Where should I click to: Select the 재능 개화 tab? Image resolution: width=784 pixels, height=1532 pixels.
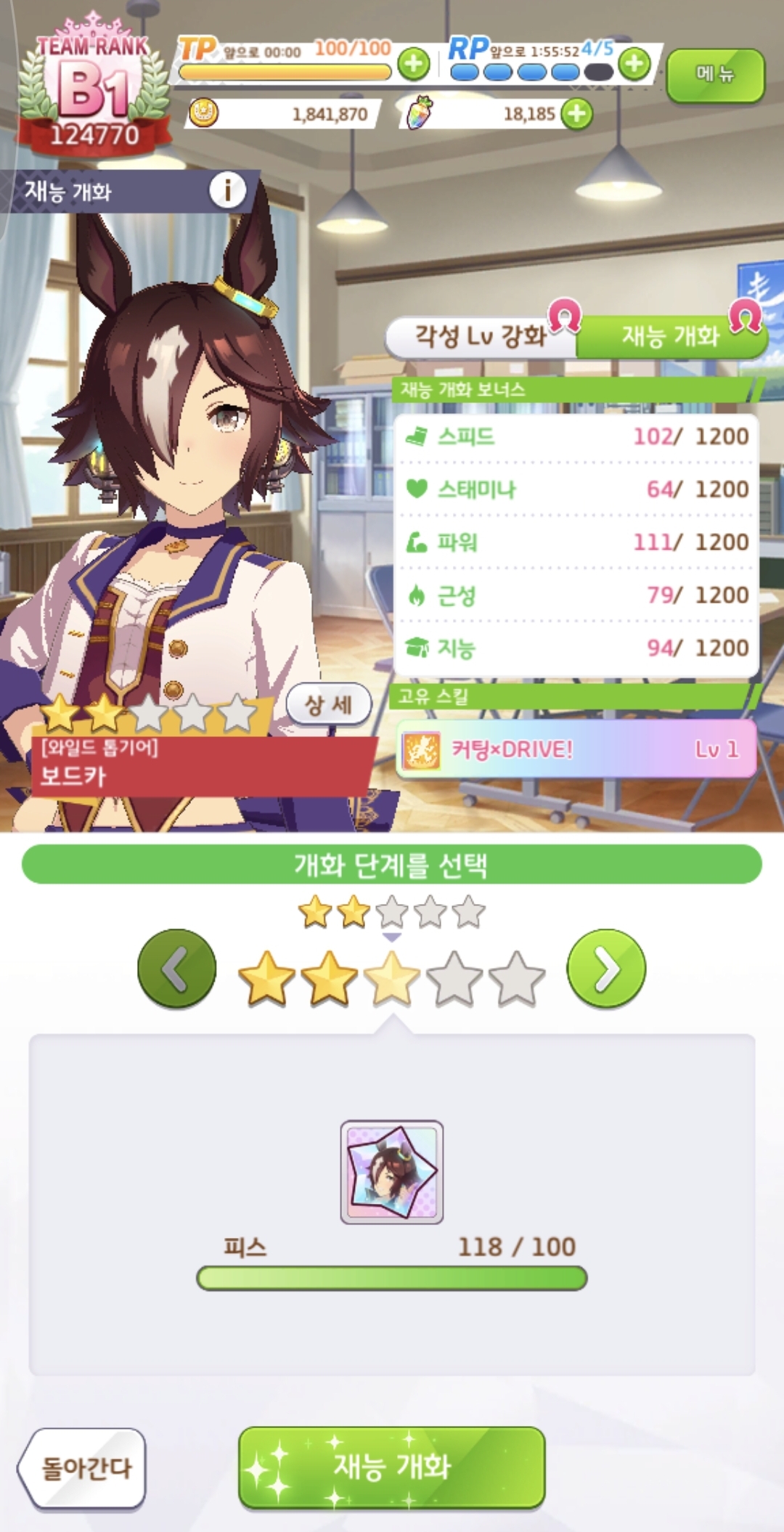[x=671, y=336]
